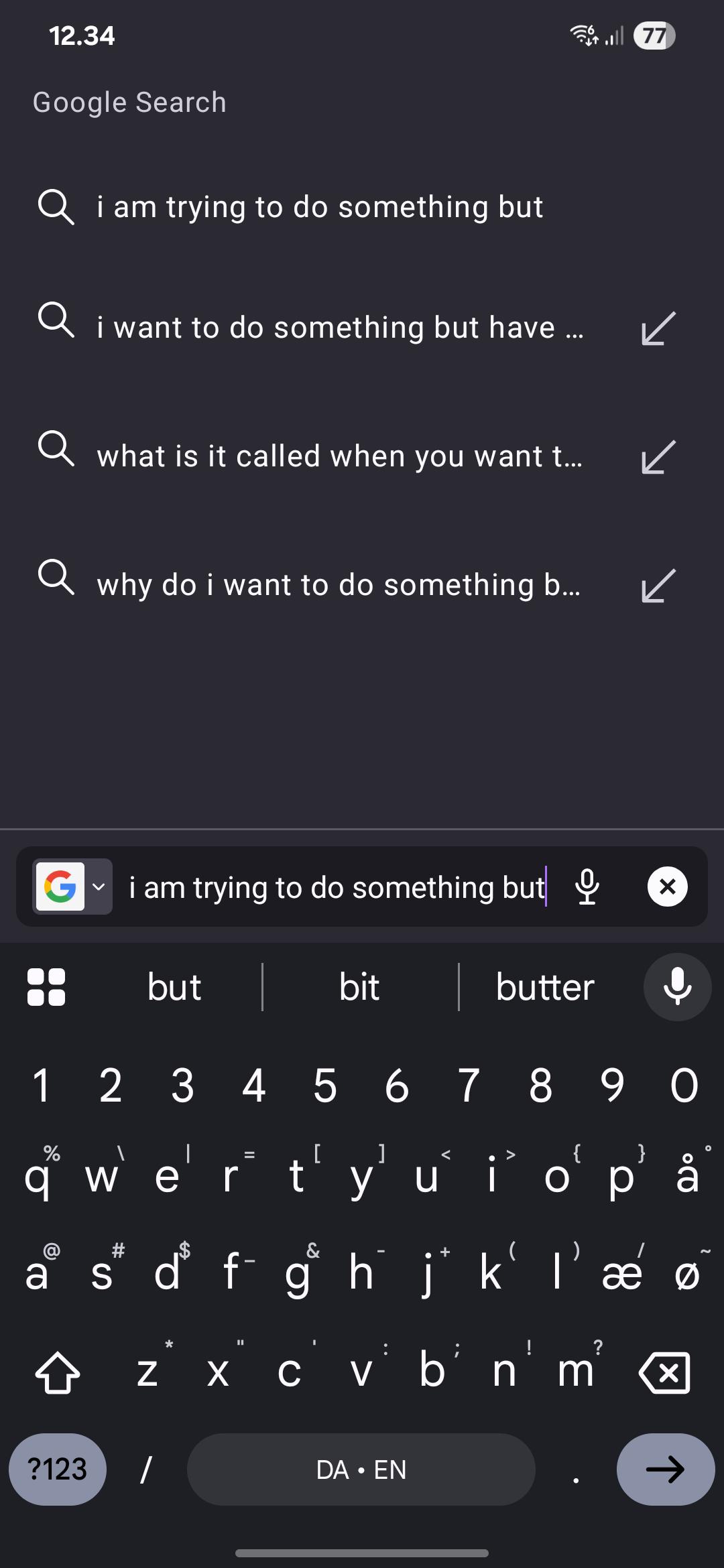The image size is (724, 1568).
Task: Submit the search with the keyboard arrow key
Action: pyautogui.click(x=666, y=1469)
